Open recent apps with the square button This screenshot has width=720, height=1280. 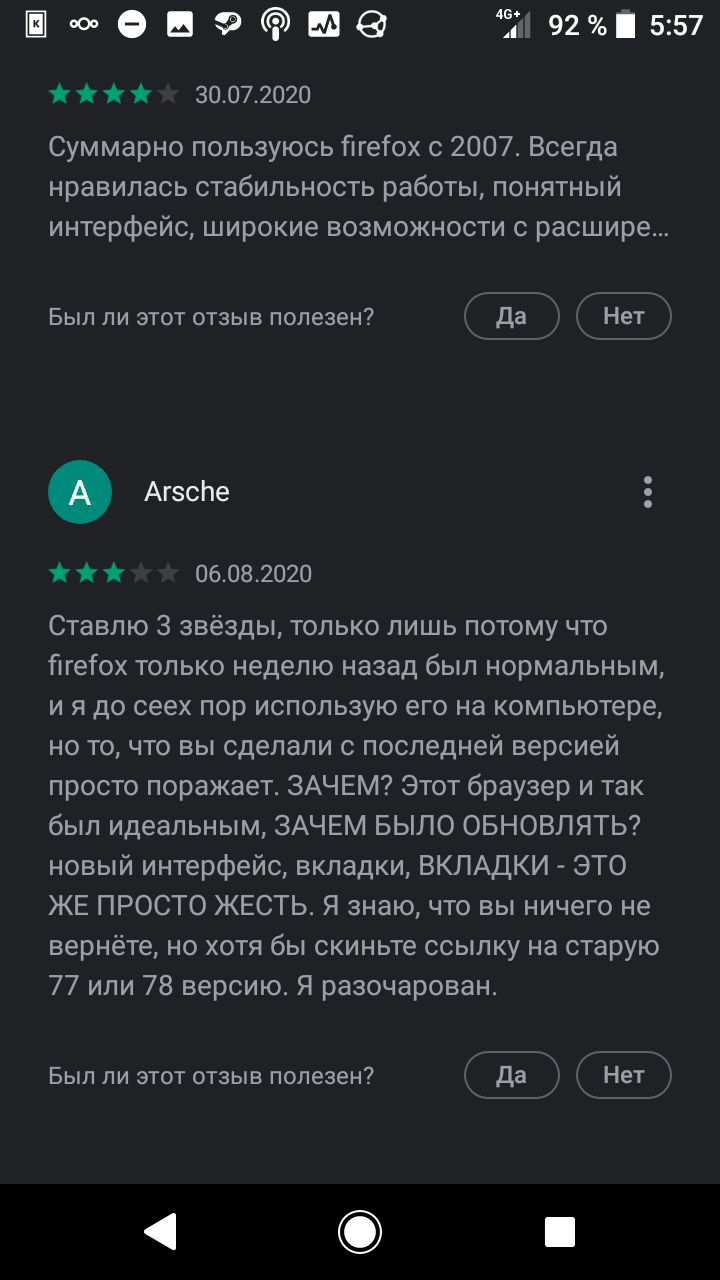coord(559,1231)
